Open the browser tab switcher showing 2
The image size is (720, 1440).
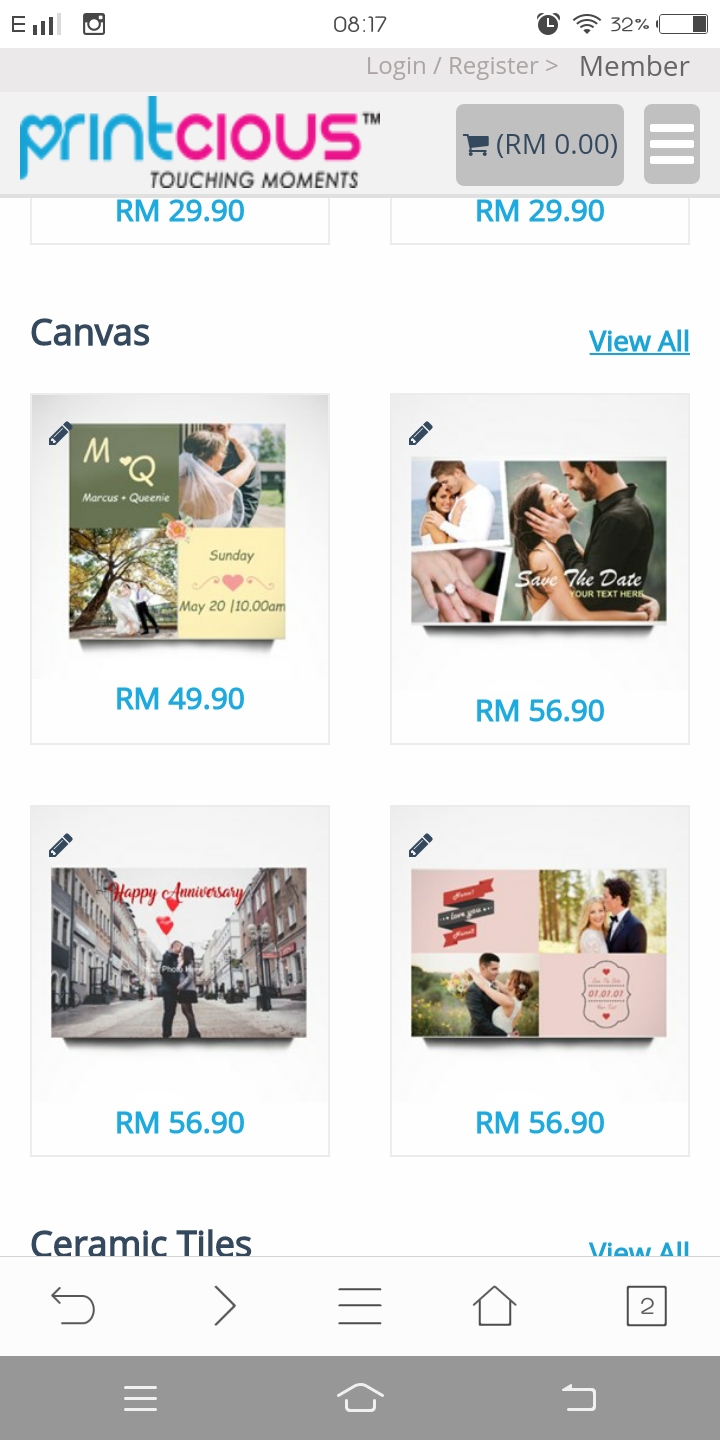point(646,1306)
